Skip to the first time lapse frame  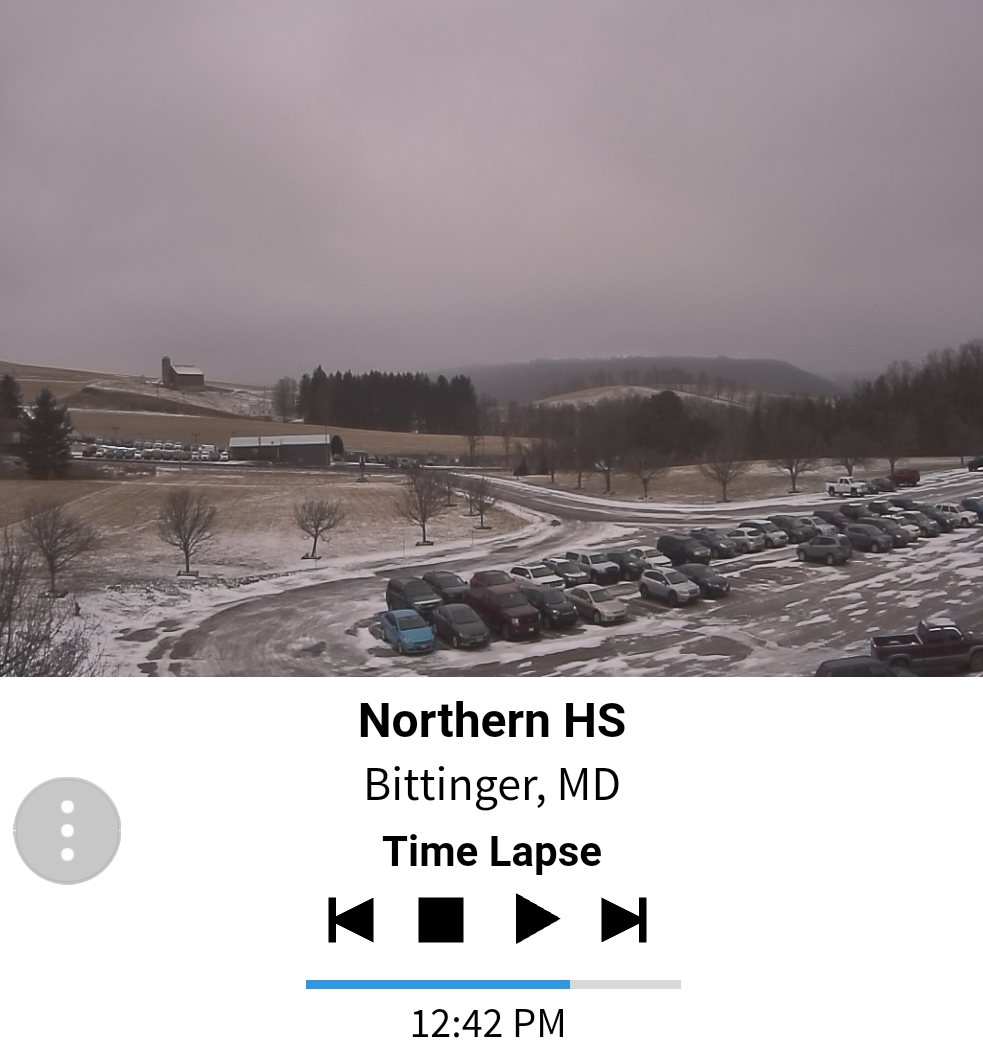click(x=351, y=920)
